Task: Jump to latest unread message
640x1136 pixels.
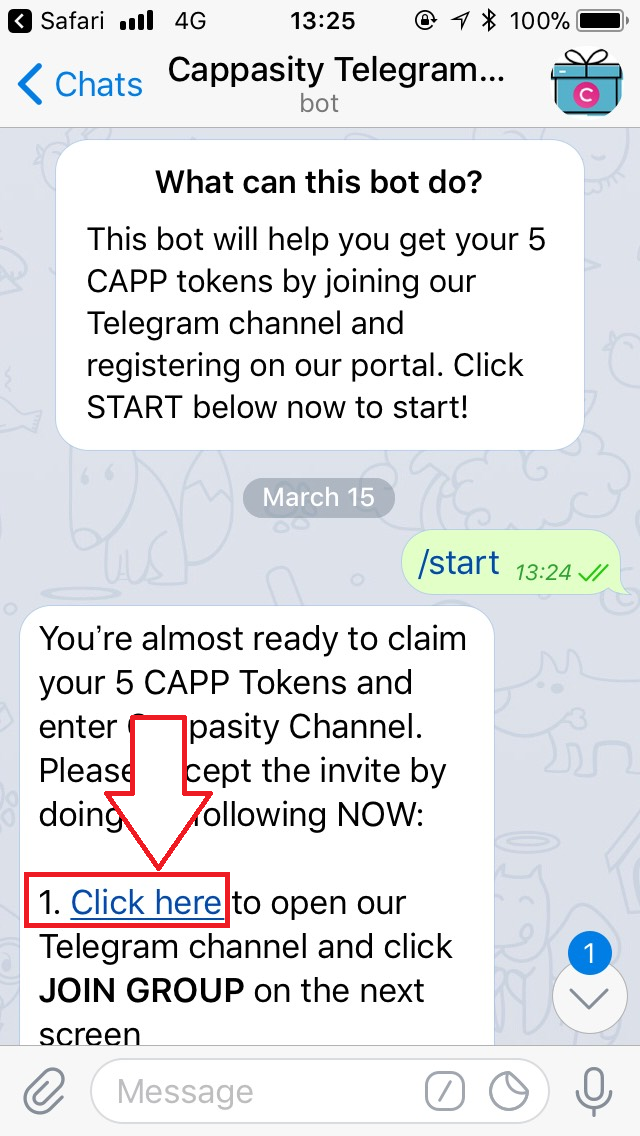Action: 589,998
